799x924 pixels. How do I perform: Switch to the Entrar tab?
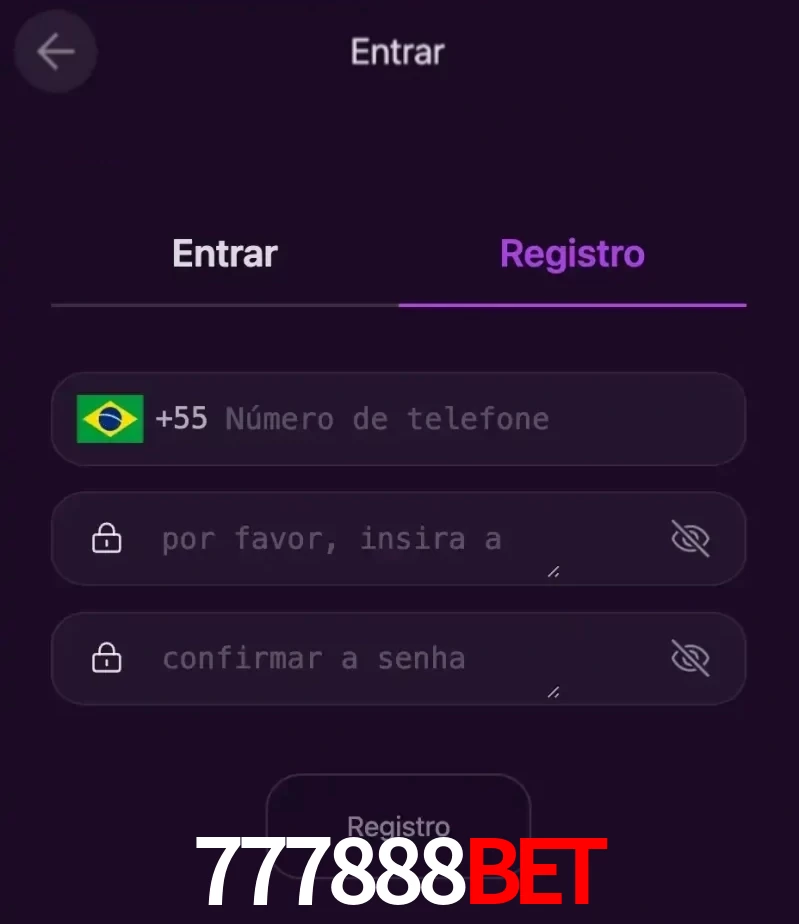[224, 253]
